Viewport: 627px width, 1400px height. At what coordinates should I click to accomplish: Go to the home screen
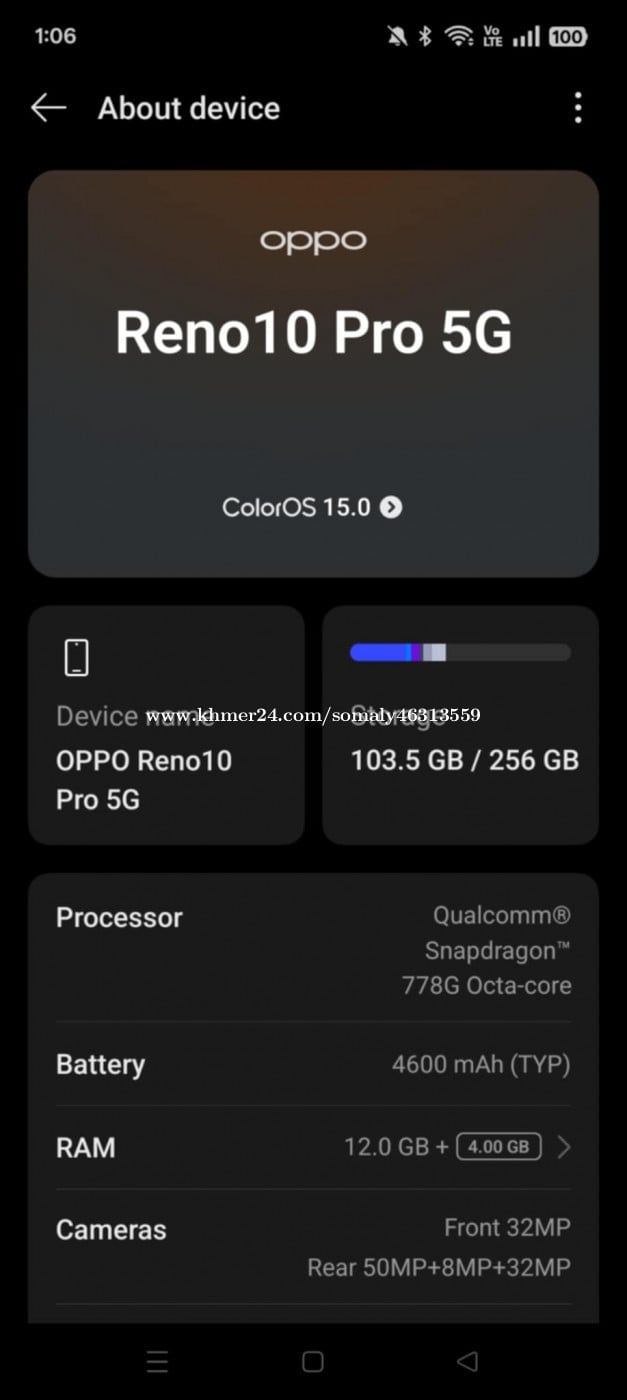point(313,1361)
